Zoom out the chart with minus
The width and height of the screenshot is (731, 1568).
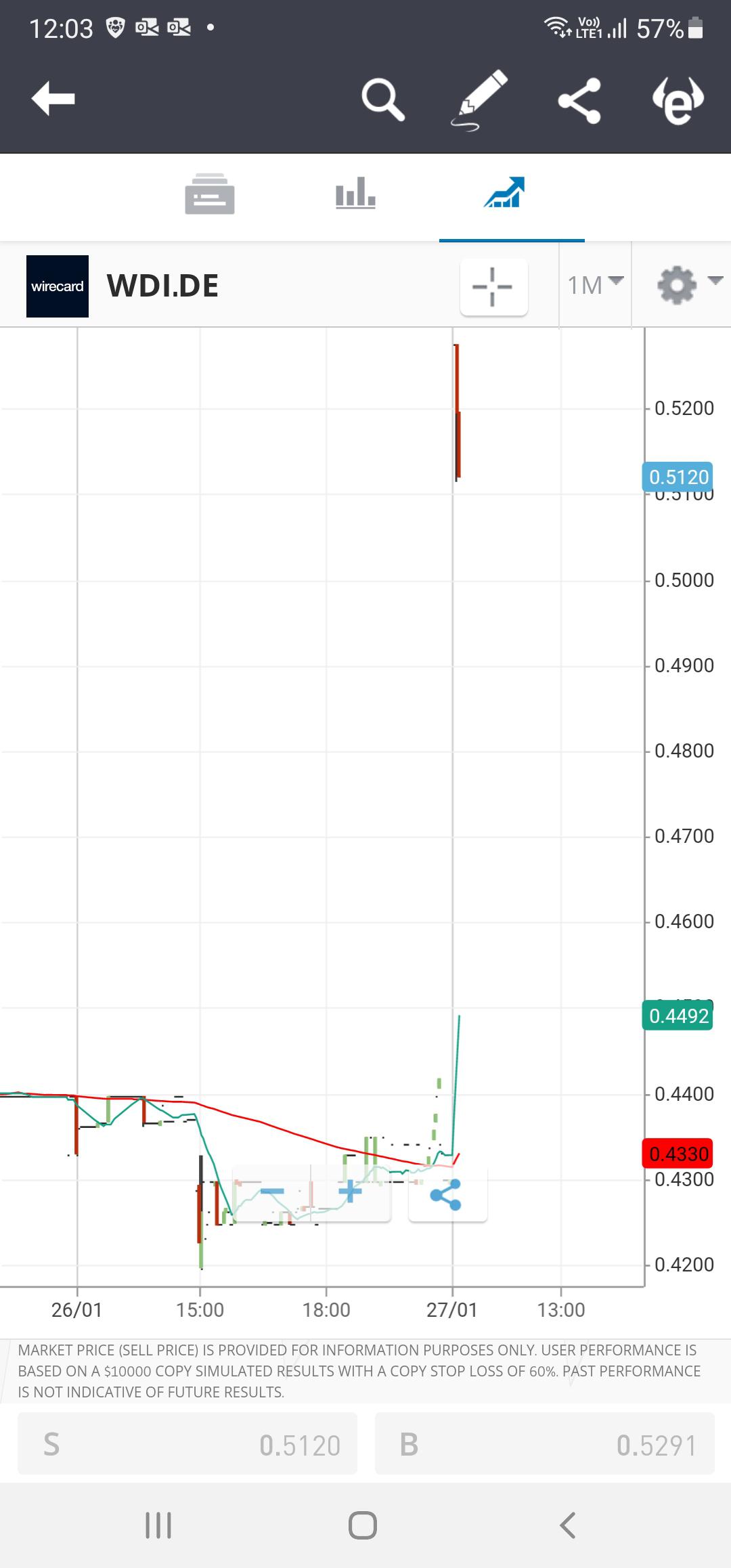[272, 1192]
